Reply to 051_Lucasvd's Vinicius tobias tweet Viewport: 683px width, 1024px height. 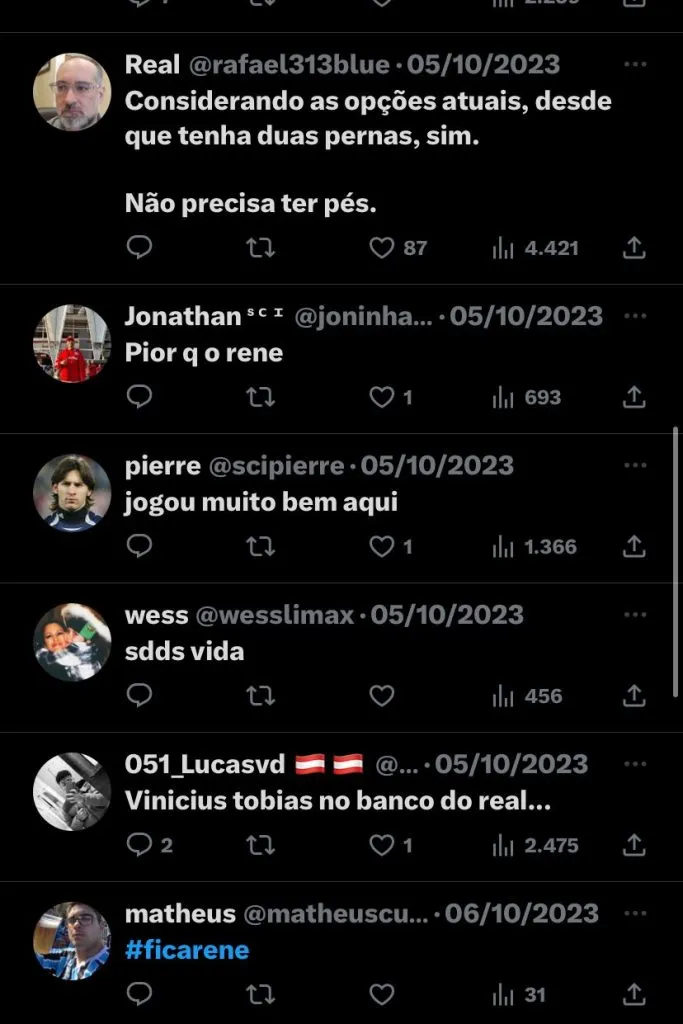[x=140, y=845]
